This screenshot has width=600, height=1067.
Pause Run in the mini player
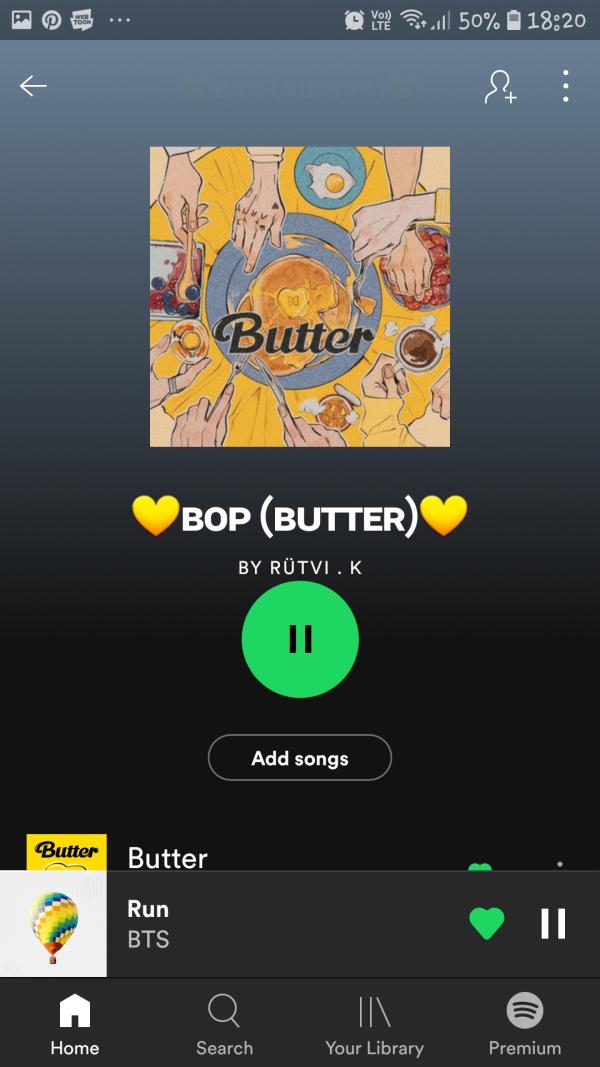coord(553,923)
